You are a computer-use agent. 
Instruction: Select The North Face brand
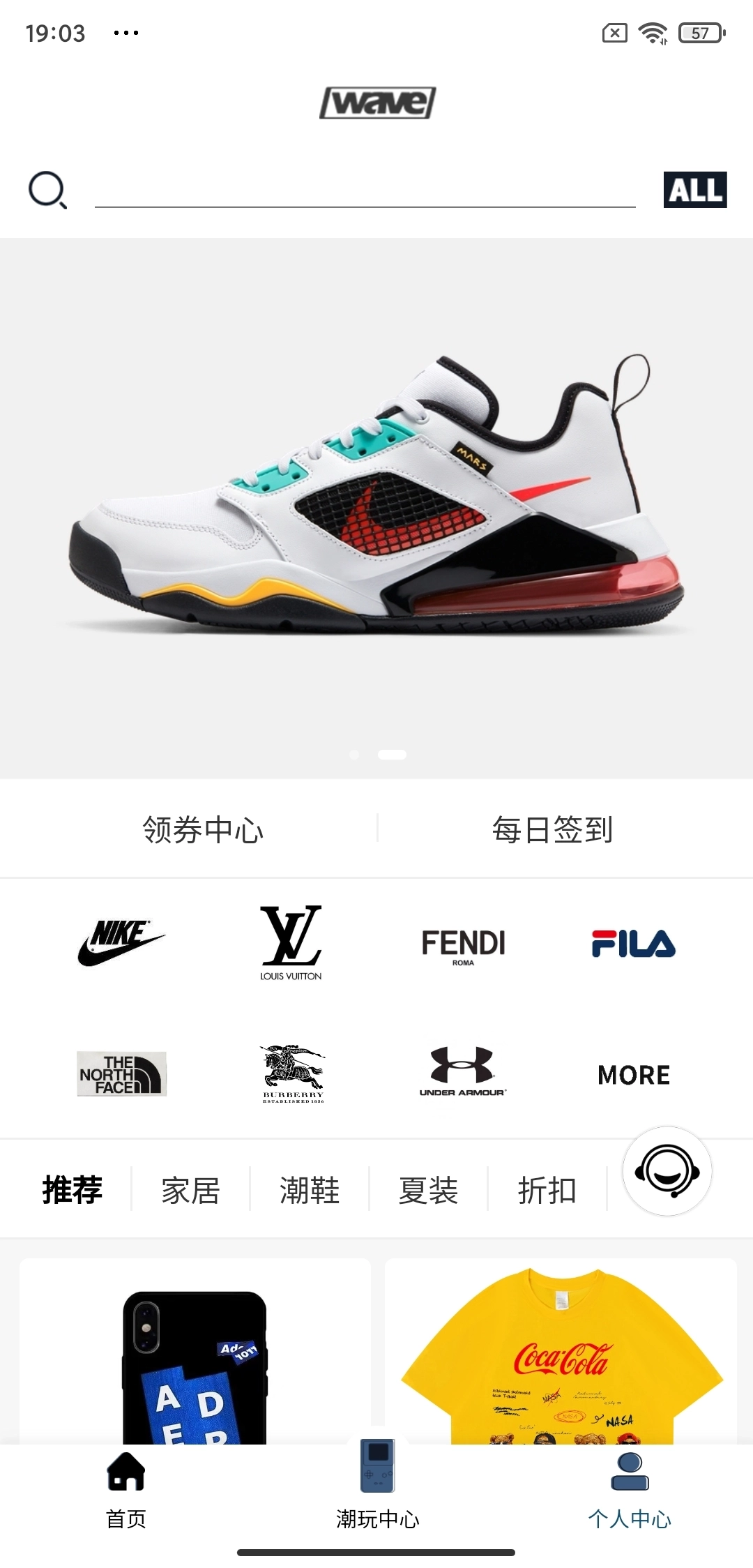point(121,1073)
